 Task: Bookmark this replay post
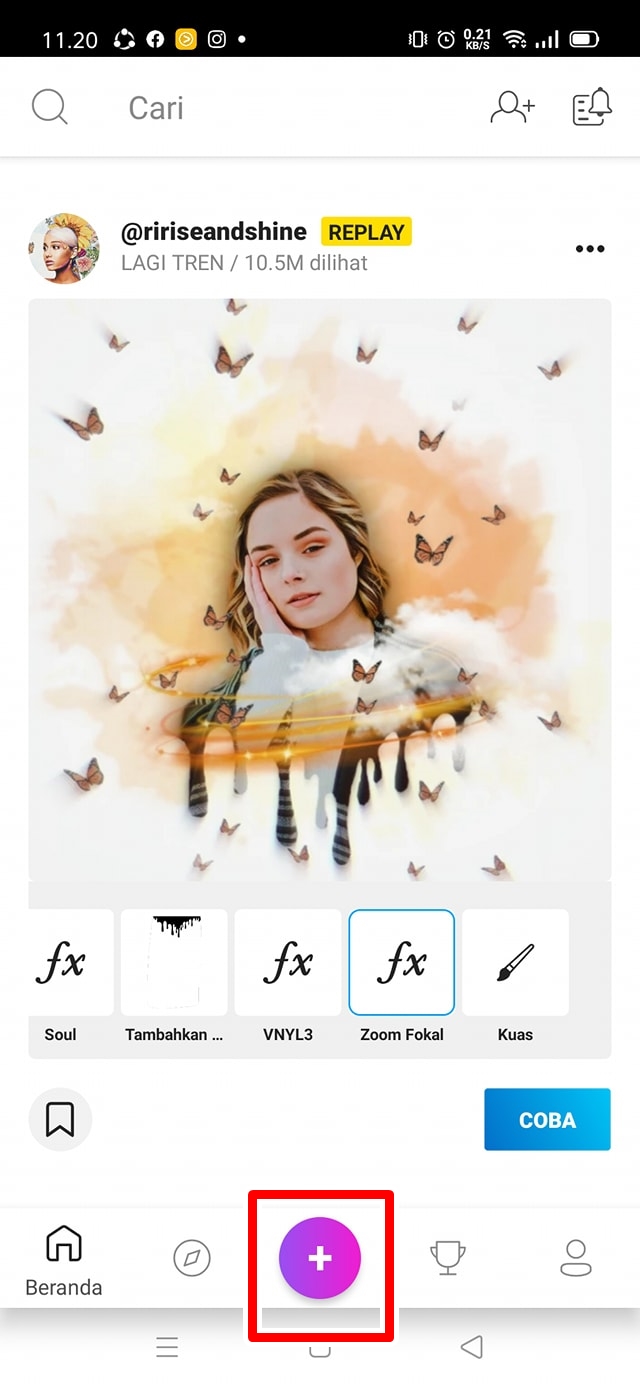coord(60,1120)
